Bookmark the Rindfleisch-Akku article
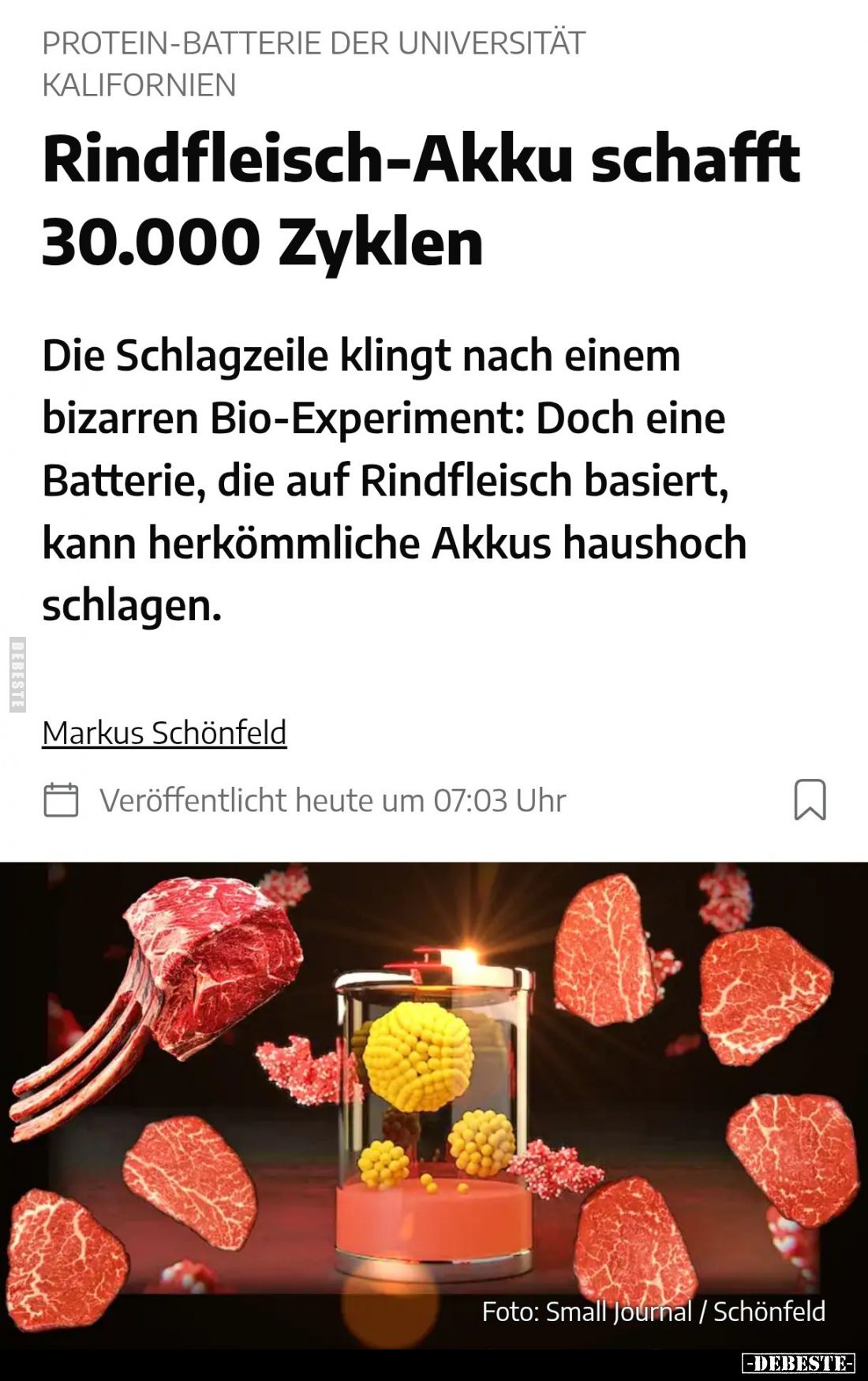This screenshot has width=868, height=1381. click(x=810, y=799)
